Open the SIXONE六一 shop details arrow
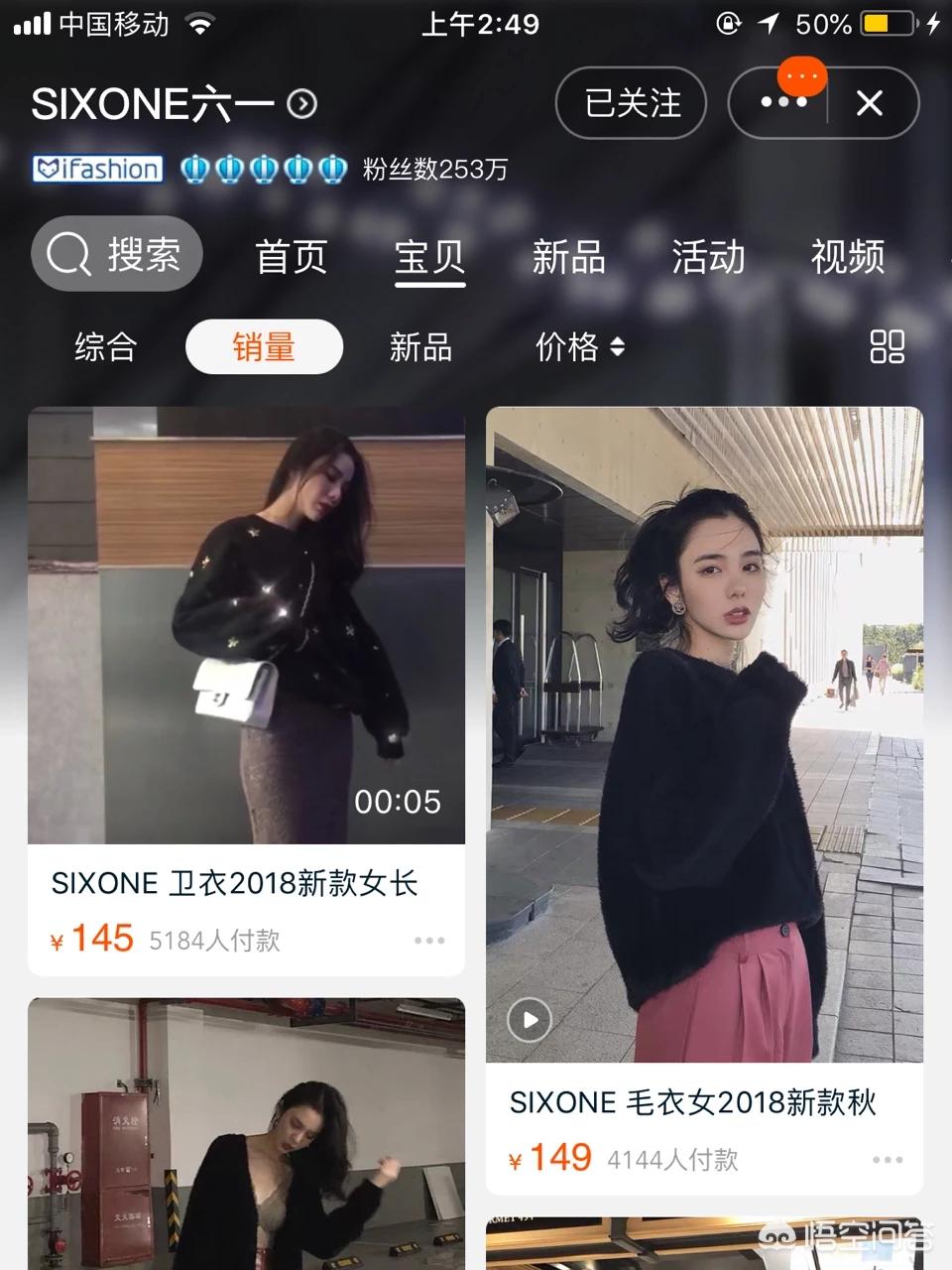 click(302, 104)
